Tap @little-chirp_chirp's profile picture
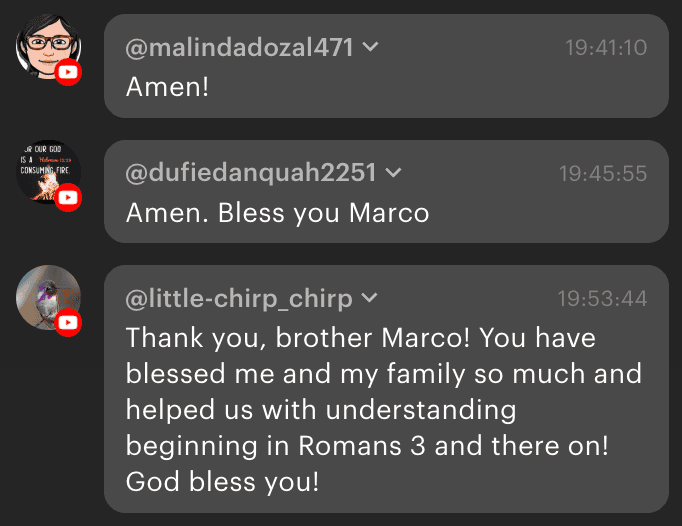Screen dimensions: 682x526 (49, 296)
